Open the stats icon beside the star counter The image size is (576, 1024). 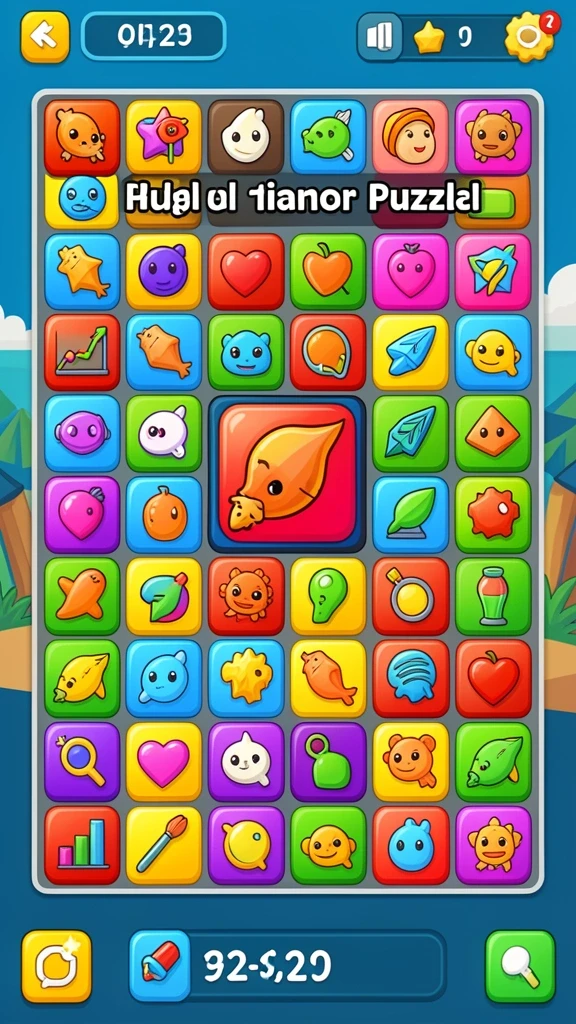(x=379, y=37)
